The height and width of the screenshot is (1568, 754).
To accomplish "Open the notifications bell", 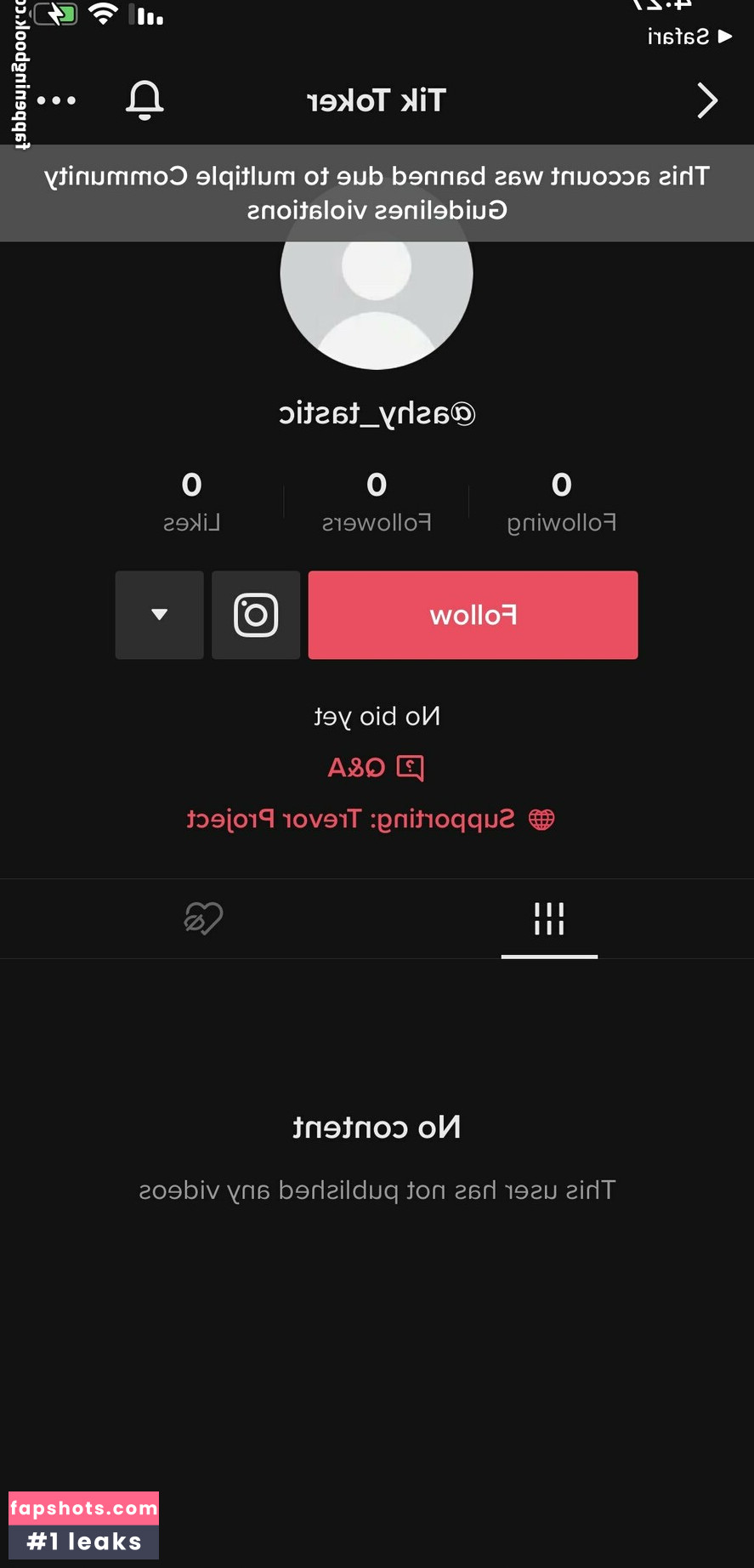I will [145, 100].
